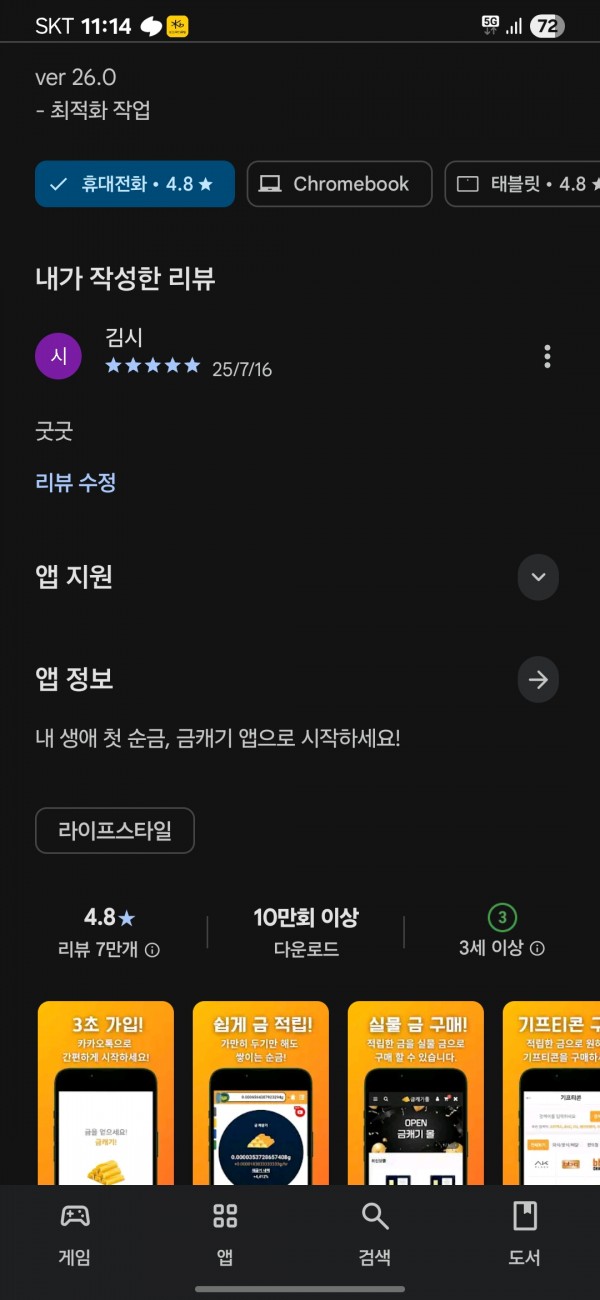
Task: Open the 쉽게 금 적립 screenshot
Action: [261, 1093]
